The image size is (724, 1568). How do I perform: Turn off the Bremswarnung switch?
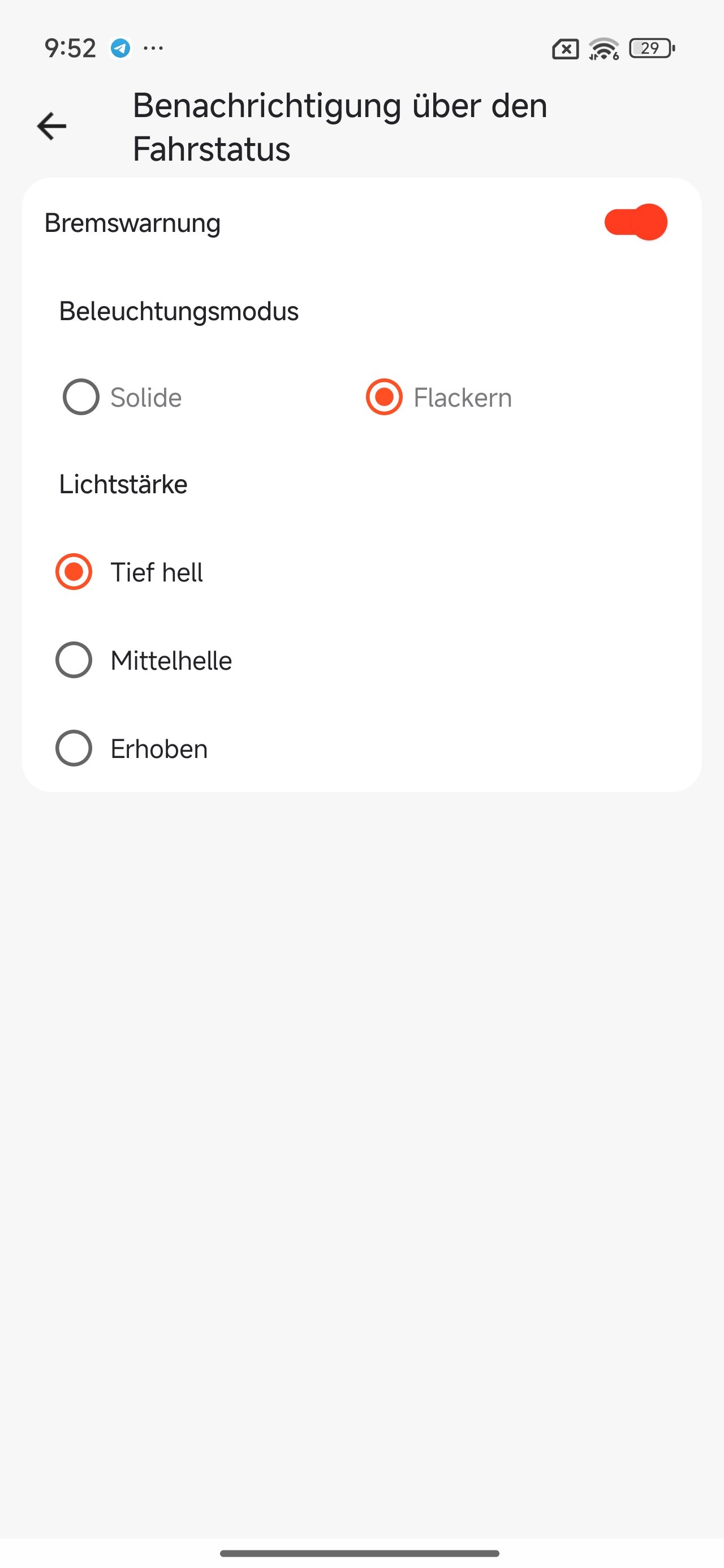[x=635, y=222]
